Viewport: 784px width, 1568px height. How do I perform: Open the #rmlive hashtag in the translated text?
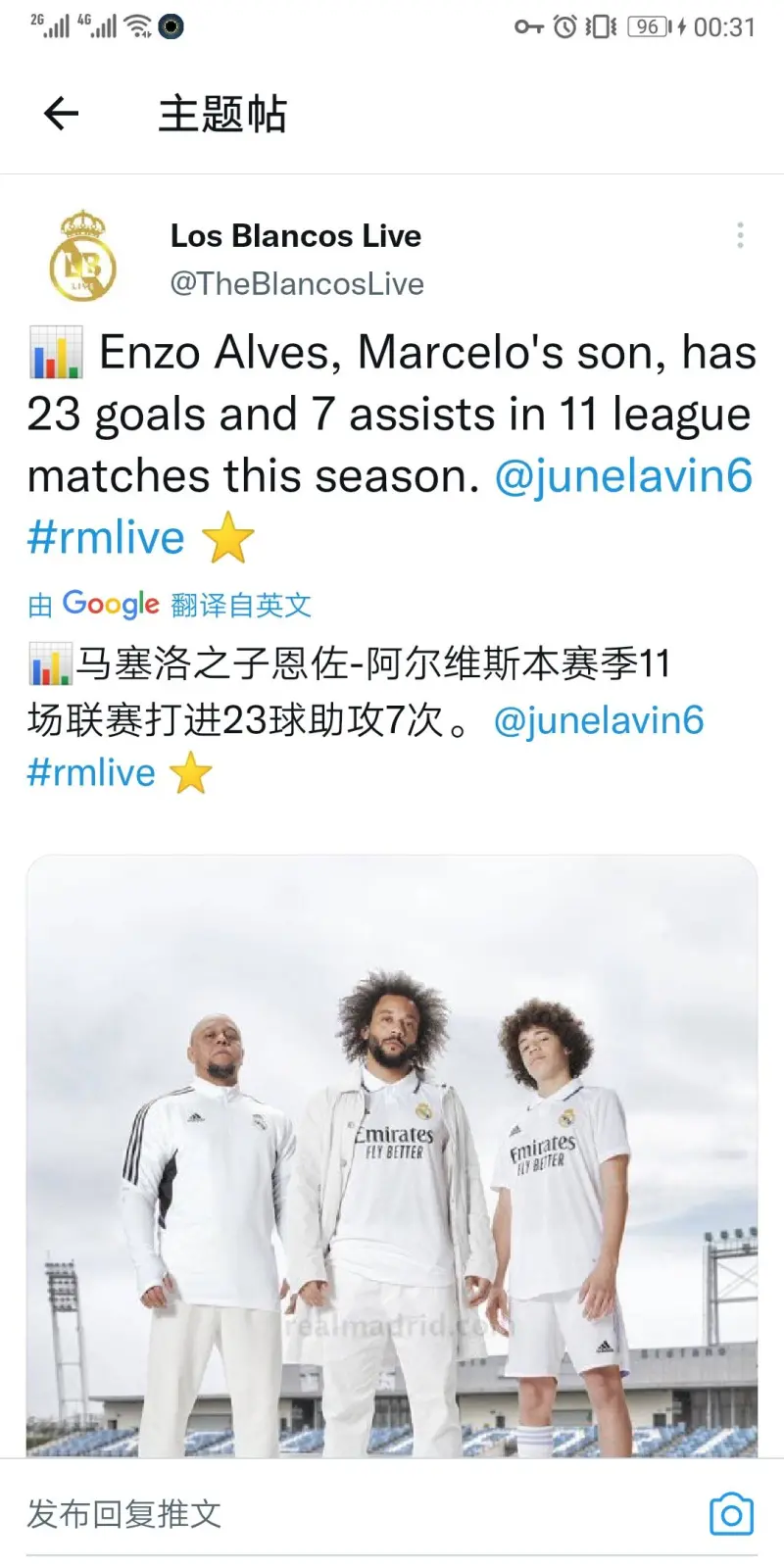[x=91, y=773]
